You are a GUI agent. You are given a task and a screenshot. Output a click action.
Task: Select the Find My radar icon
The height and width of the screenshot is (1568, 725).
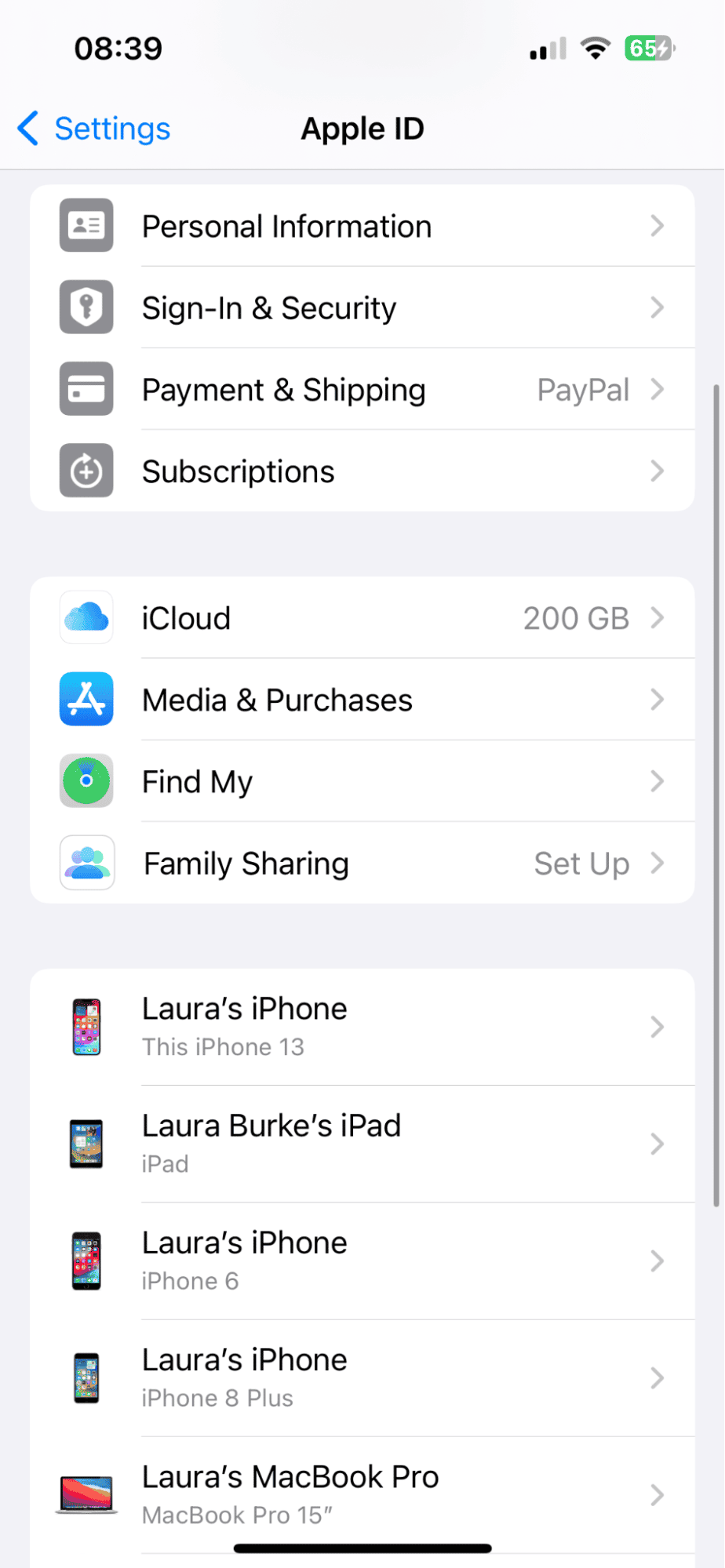click(86, 780)
